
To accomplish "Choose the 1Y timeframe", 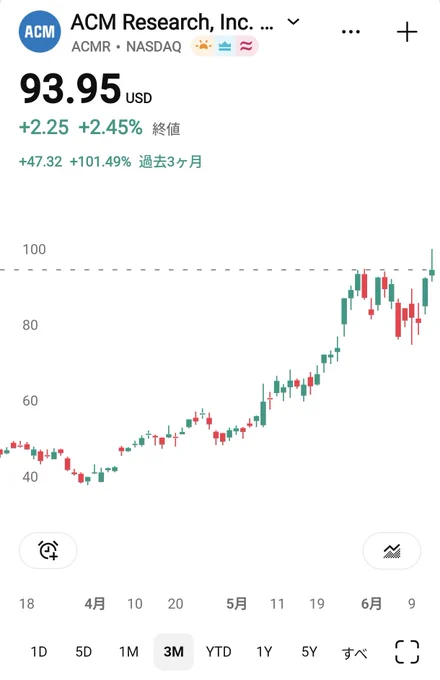I will point(264,651).
